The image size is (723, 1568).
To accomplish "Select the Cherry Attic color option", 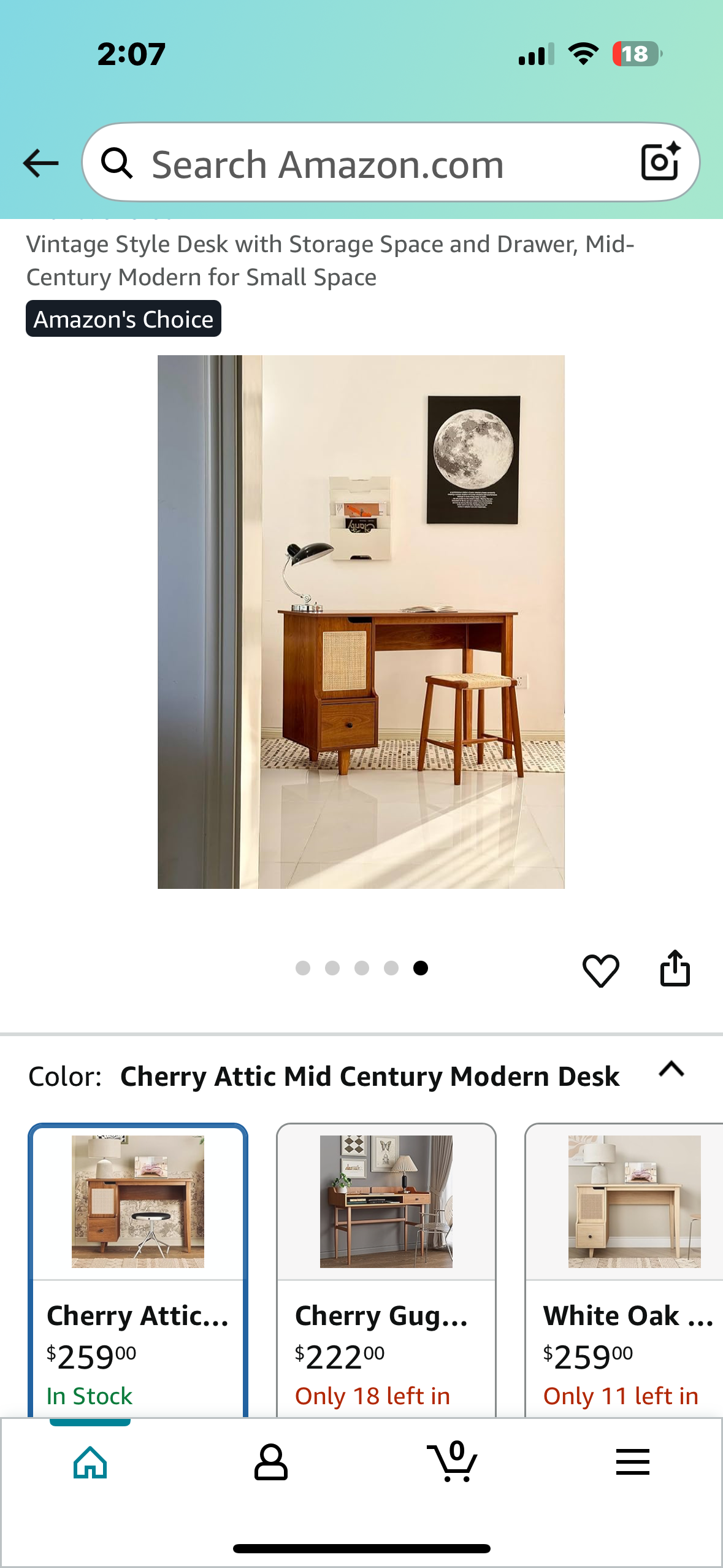I will [138, 1270].
